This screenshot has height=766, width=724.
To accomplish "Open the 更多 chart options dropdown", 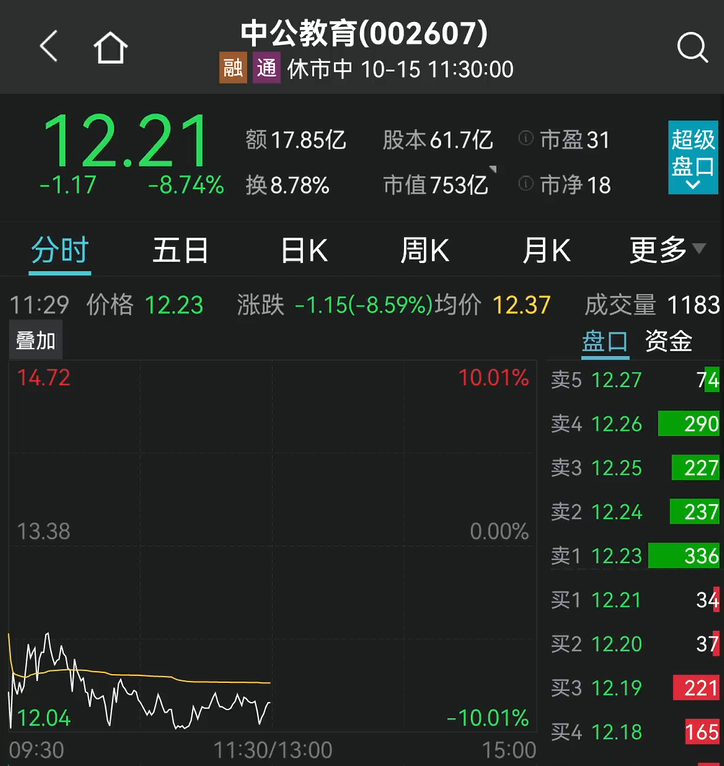I will pos(666,250).
